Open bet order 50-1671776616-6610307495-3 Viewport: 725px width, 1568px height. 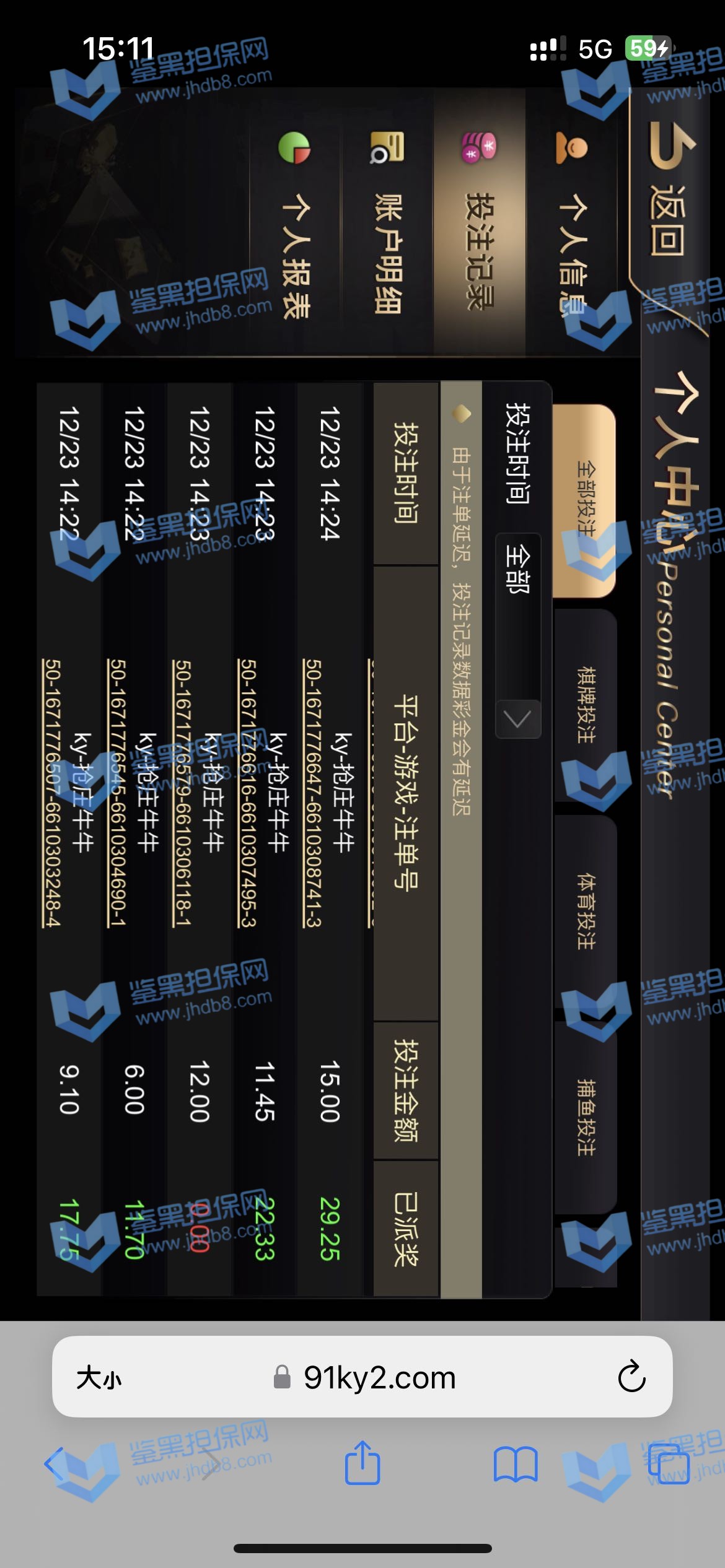coord(248,793)
